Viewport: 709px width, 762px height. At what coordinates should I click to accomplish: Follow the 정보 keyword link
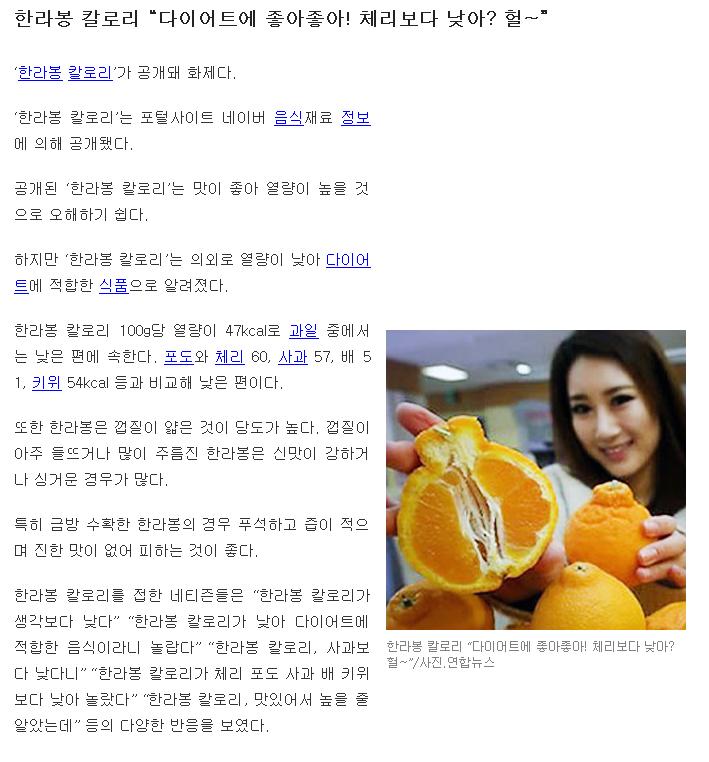pos(355,118)
